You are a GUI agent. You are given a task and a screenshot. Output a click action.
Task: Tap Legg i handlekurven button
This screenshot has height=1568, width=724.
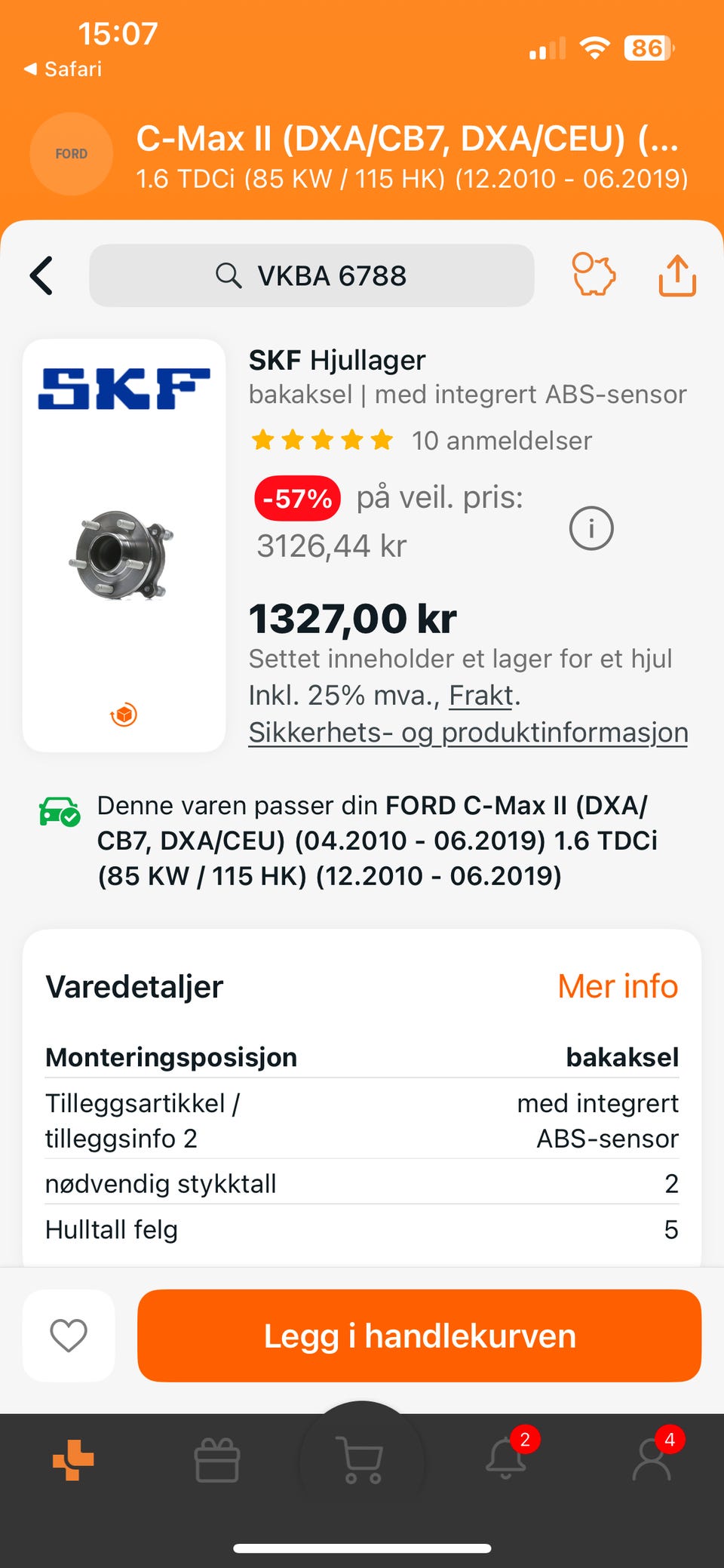pos(419,1336)
